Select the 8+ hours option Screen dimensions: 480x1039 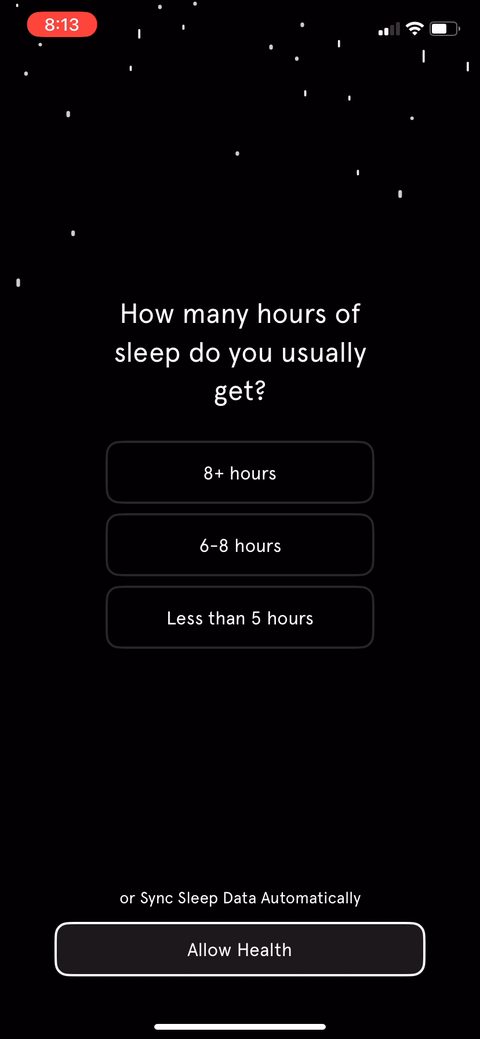point(240,472)
